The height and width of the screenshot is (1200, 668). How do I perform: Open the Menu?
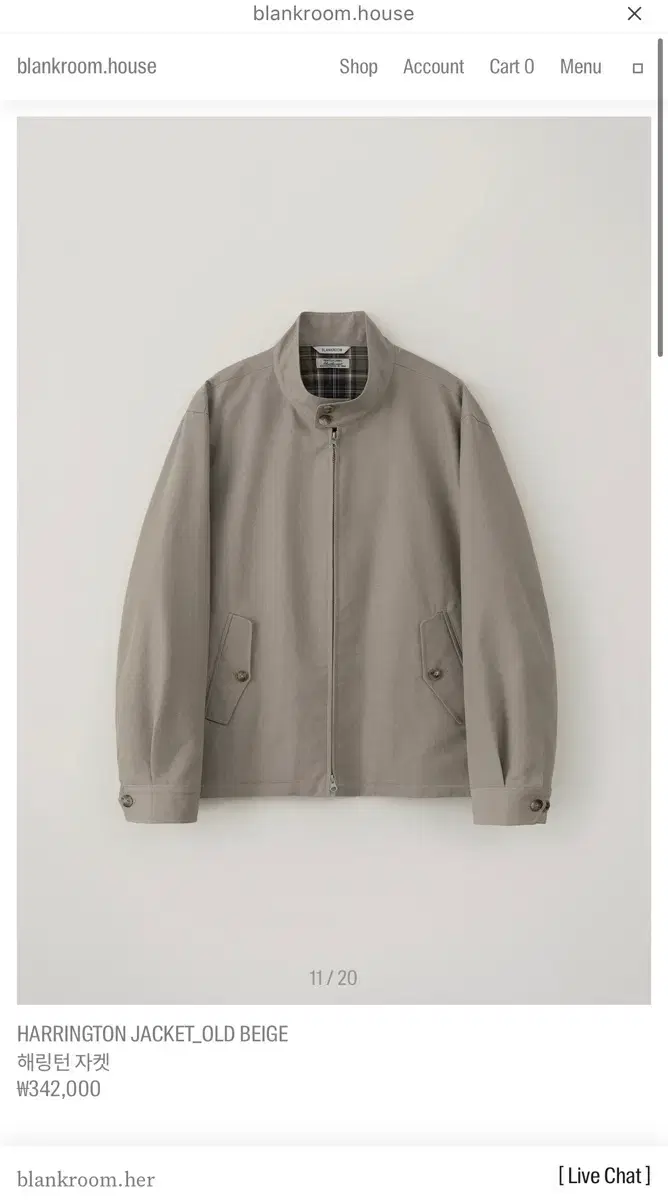tap(580, 66)
